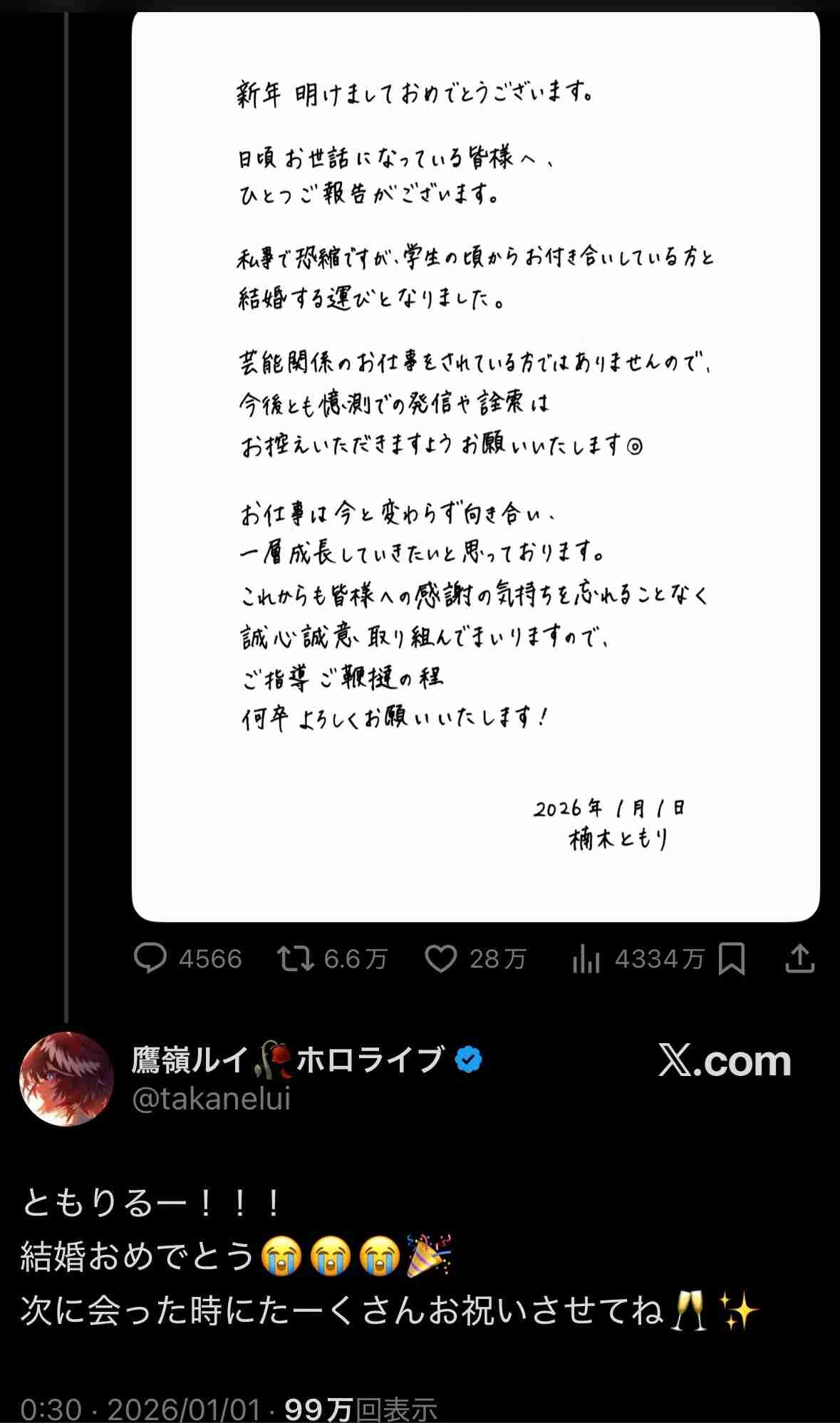The height and width of the screenshot is (1423, 840).
Task: Repost the tweet with 6.6万 reposts
Action: [296, 958]
